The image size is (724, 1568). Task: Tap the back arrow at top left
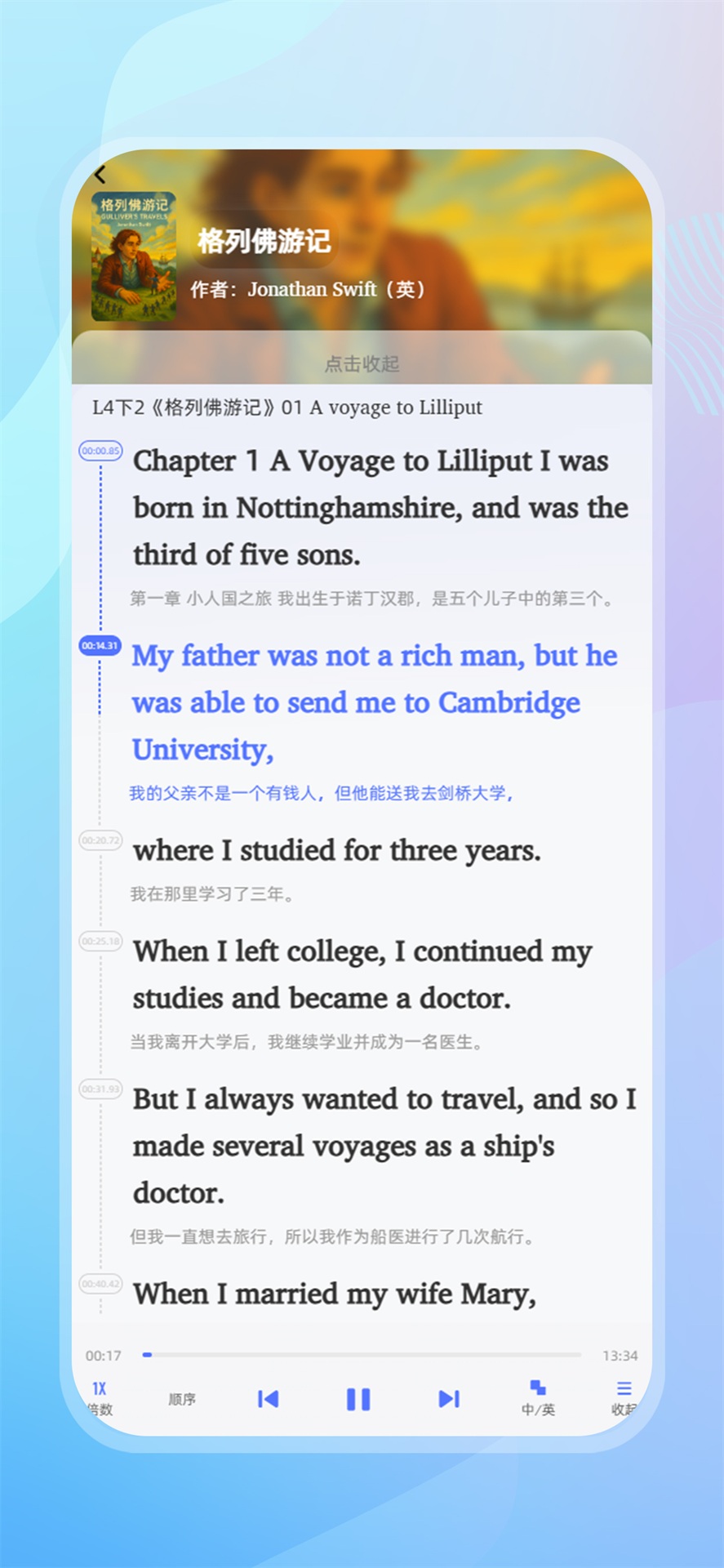click(x=100, y=172)
